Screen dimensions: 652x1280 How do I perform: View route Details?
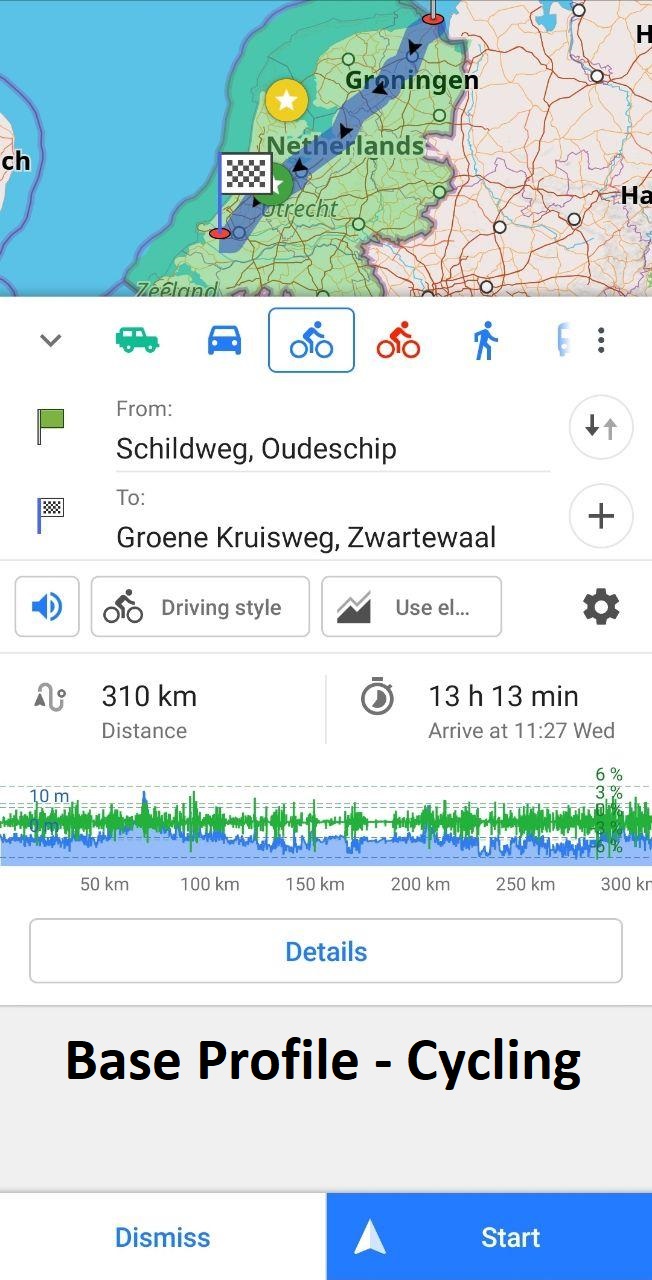tap(326, 951)
